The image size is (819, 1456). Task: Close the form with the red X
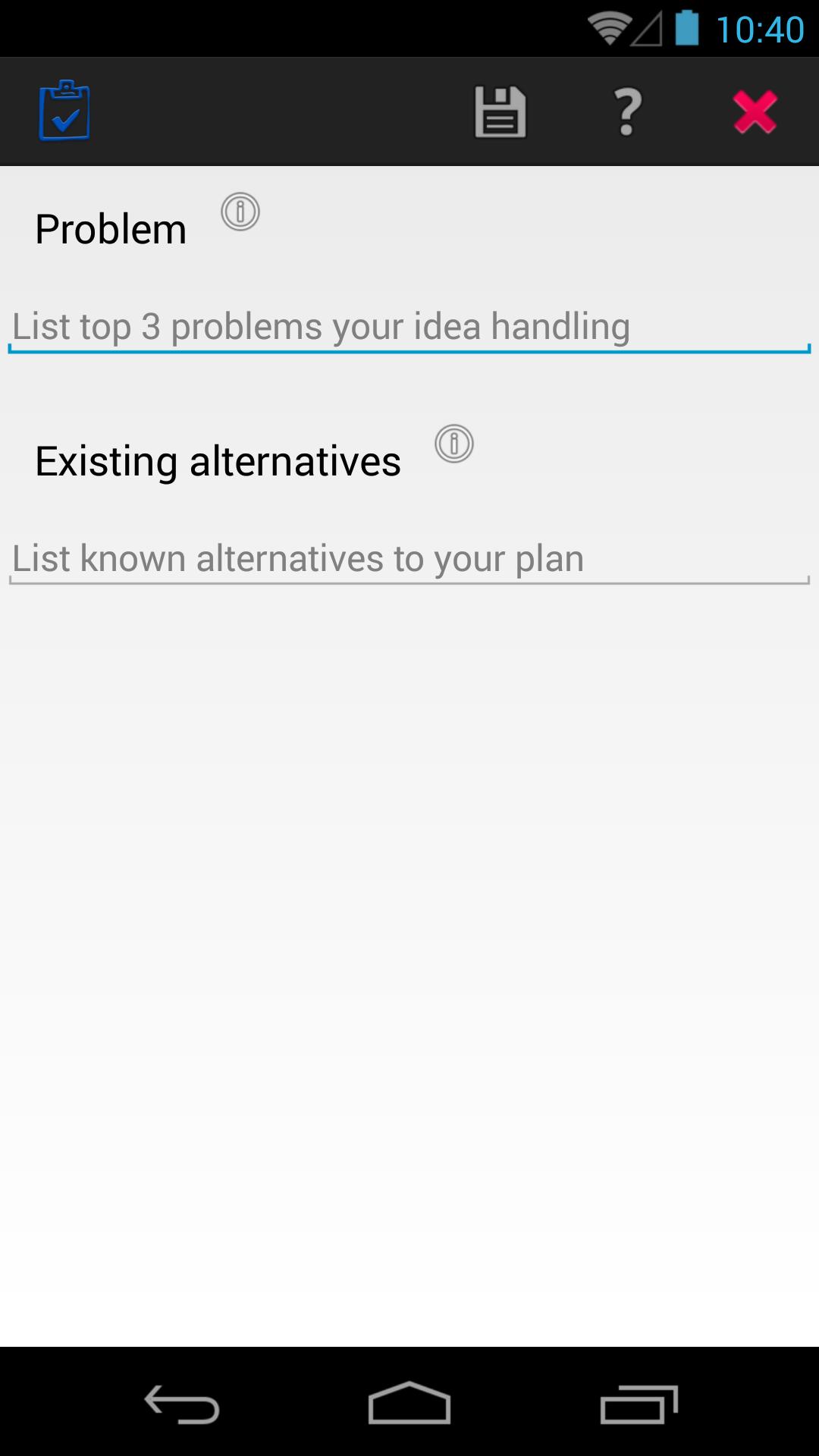point(755,111)
